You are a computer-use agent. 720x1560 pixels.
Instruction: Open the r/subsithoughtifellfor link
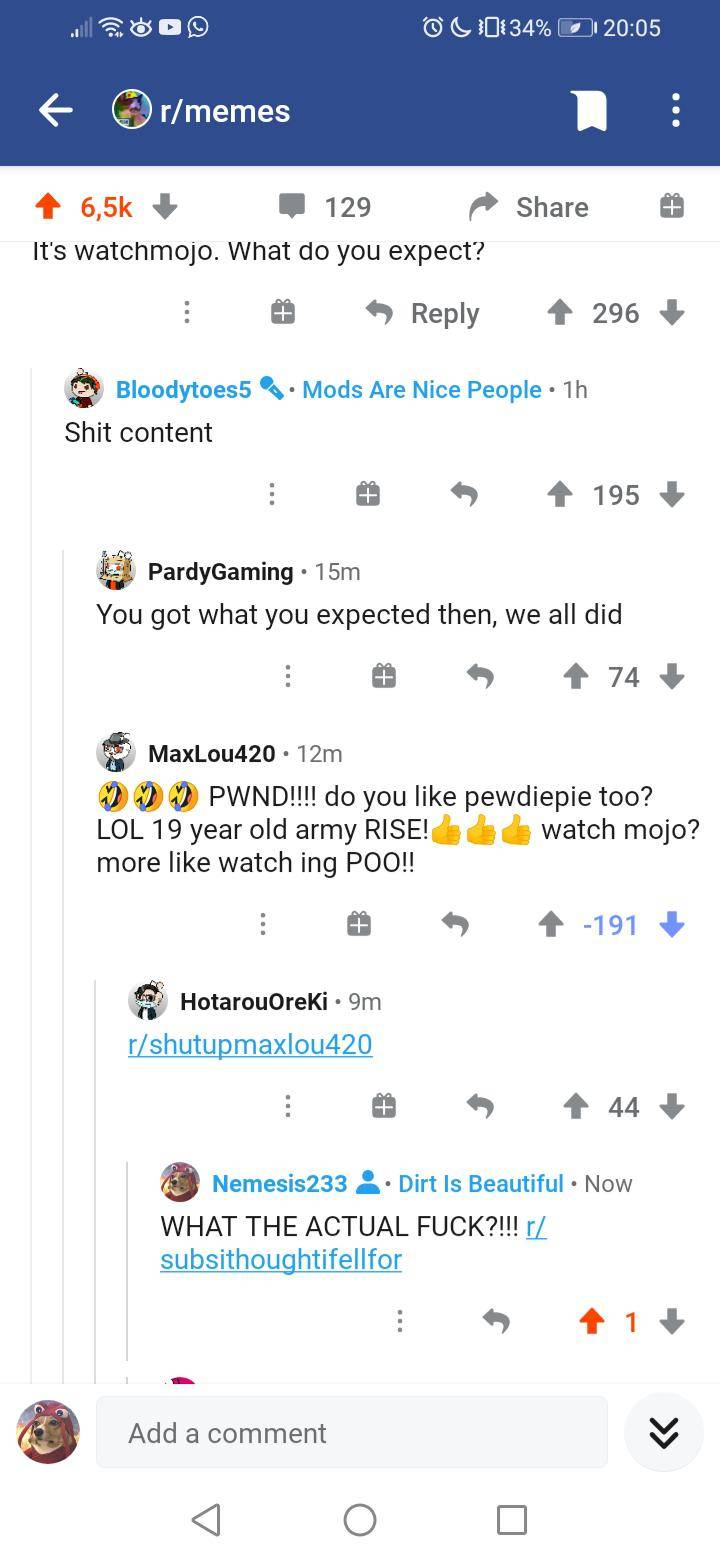(281, 1258)
